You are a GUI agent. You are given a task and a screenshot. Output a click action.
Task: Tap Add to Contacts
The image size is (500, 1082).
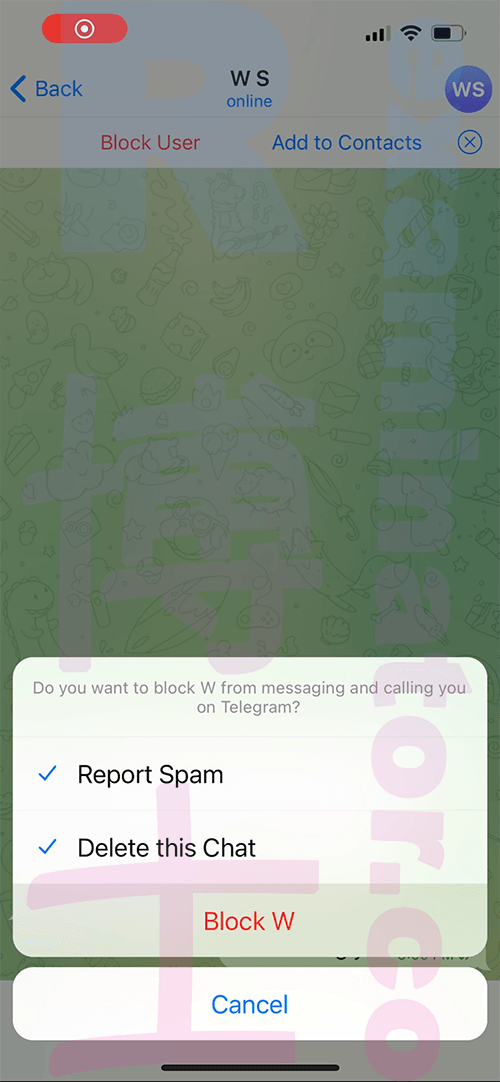[x=346, y=143]
